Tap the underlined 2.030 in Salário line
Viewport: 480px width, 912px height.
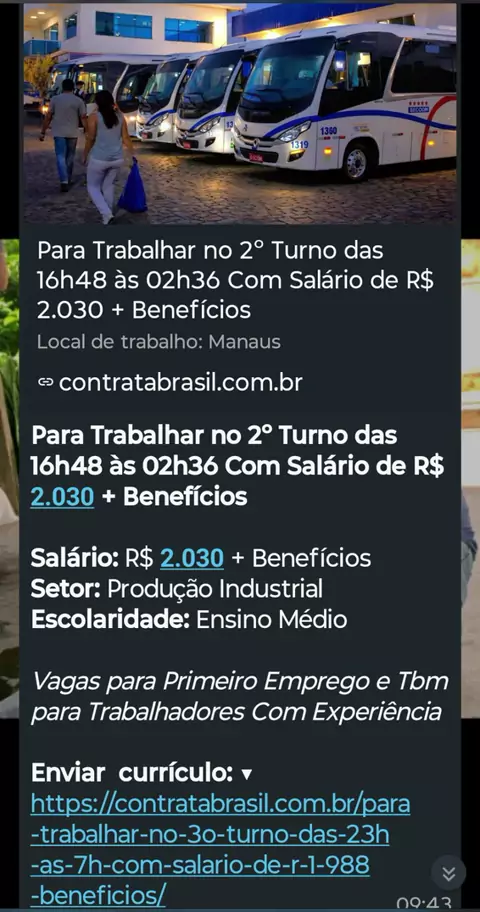pos(192,558)
